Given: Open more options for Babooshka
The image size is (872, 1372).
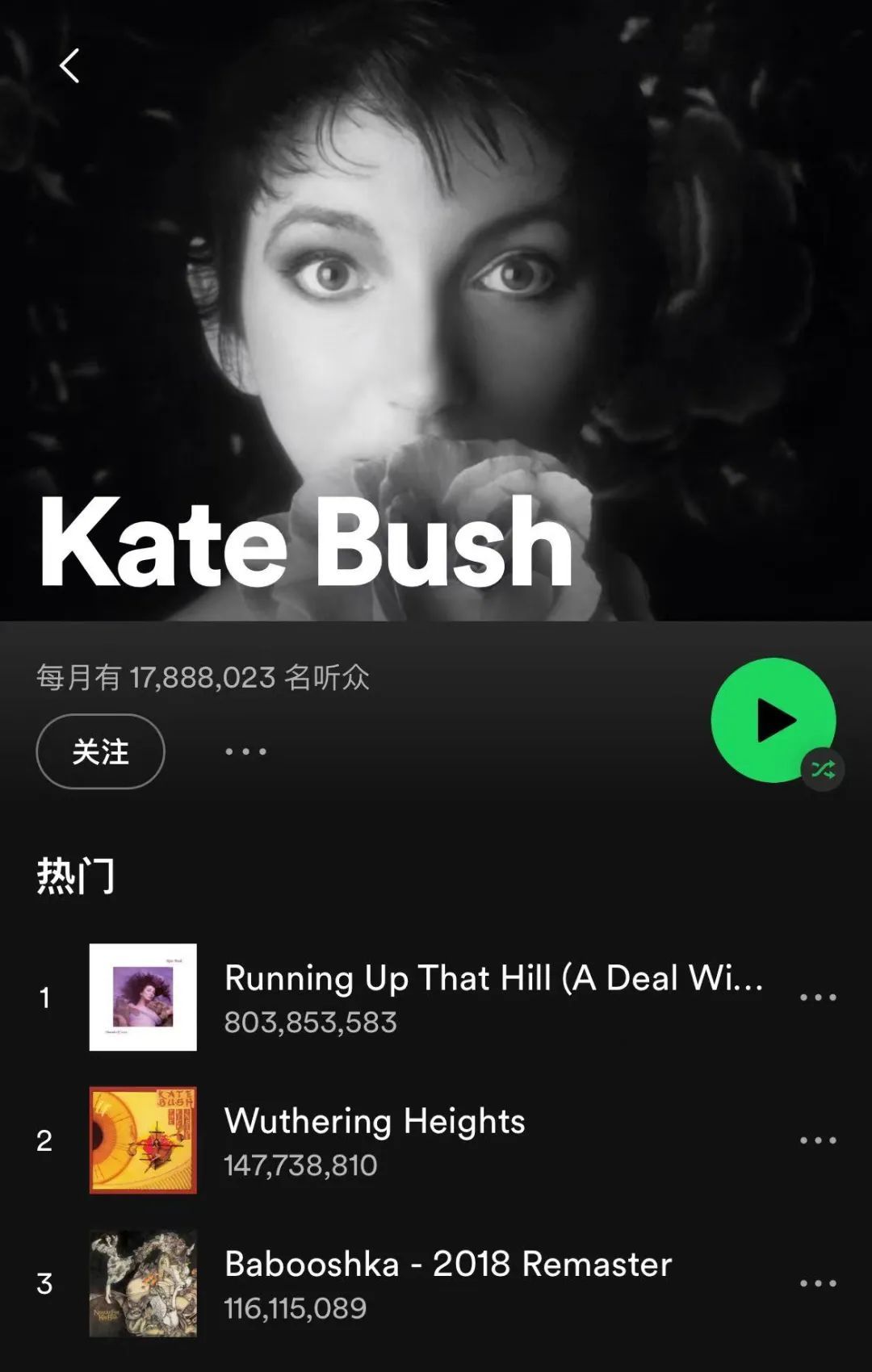Looking at the screenshot, I should 817,1283.
